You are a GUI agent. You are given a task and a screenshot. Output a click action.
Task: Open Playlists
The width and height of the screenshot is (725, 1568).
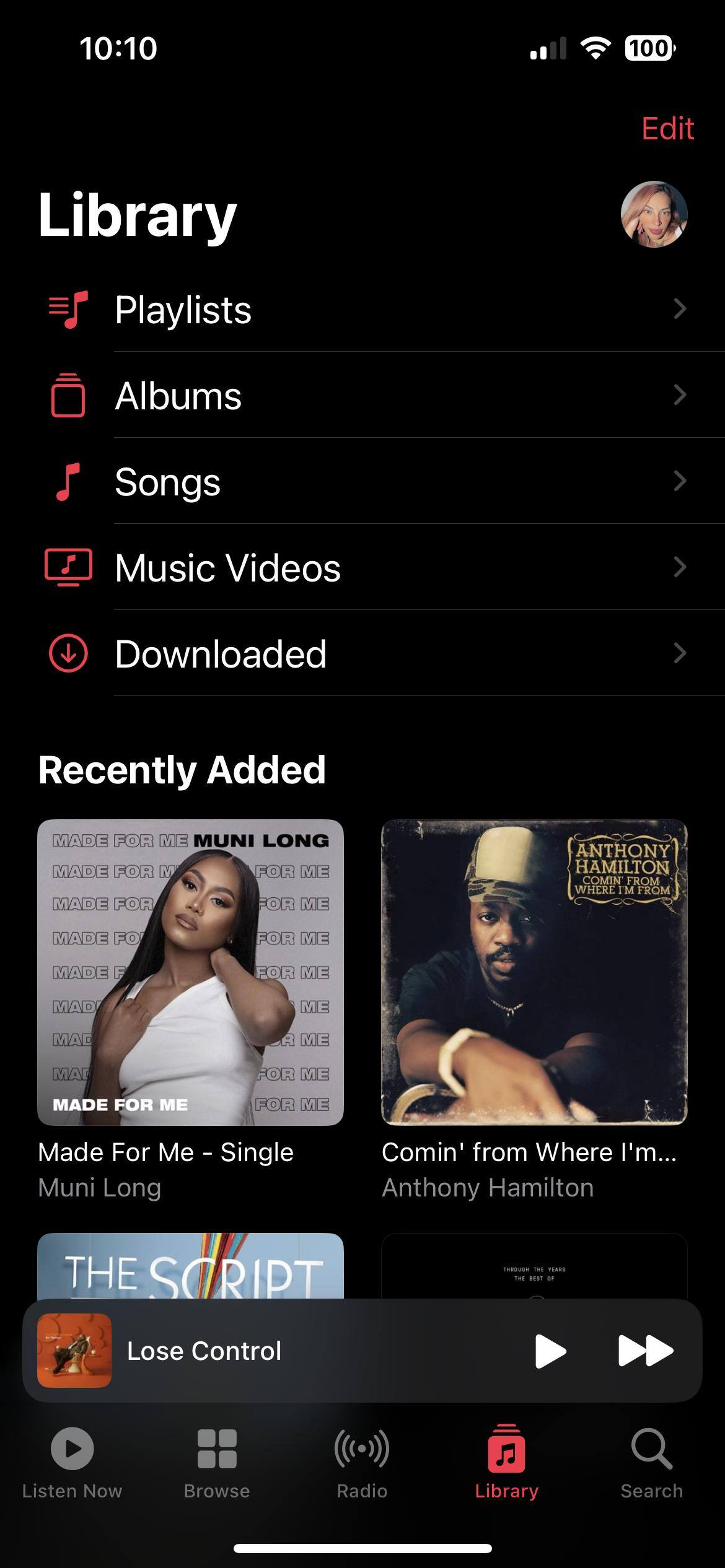(x=362, y=309)
